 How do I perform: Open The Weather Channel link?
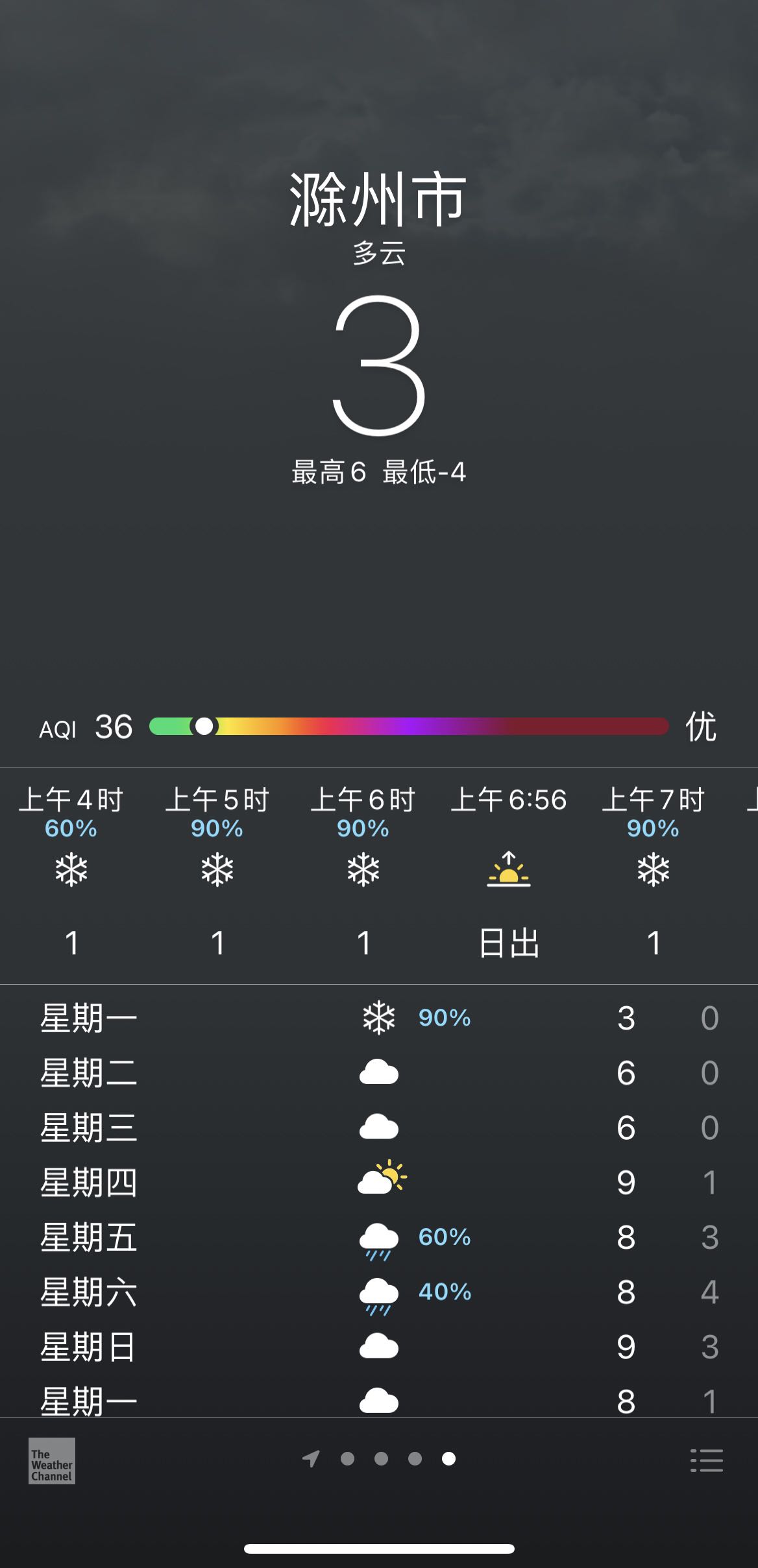(x=52, y=1460)
